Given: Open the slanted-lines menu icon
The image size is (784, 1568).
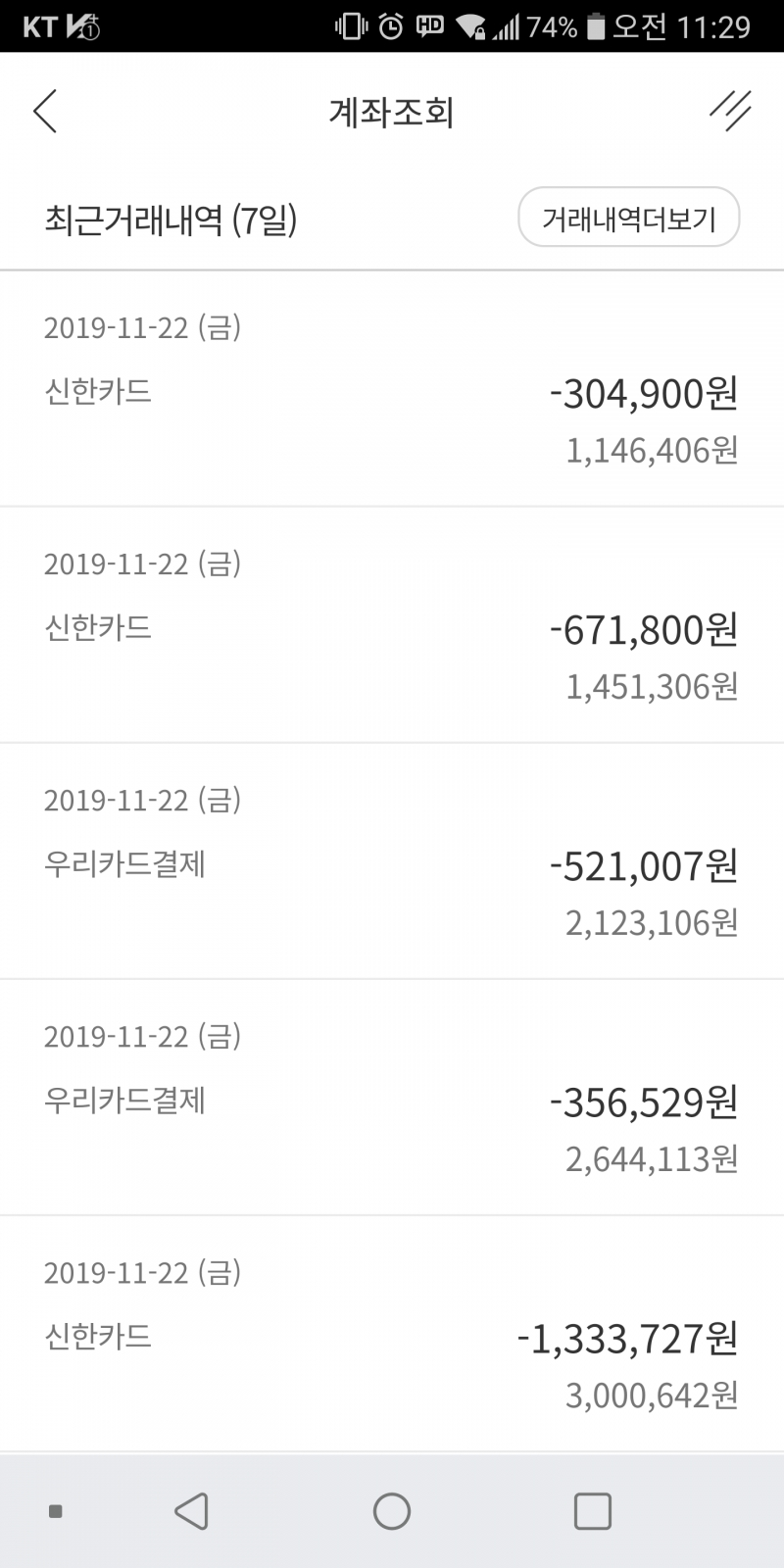Looking at the screenshot, I should pos(730,111).
